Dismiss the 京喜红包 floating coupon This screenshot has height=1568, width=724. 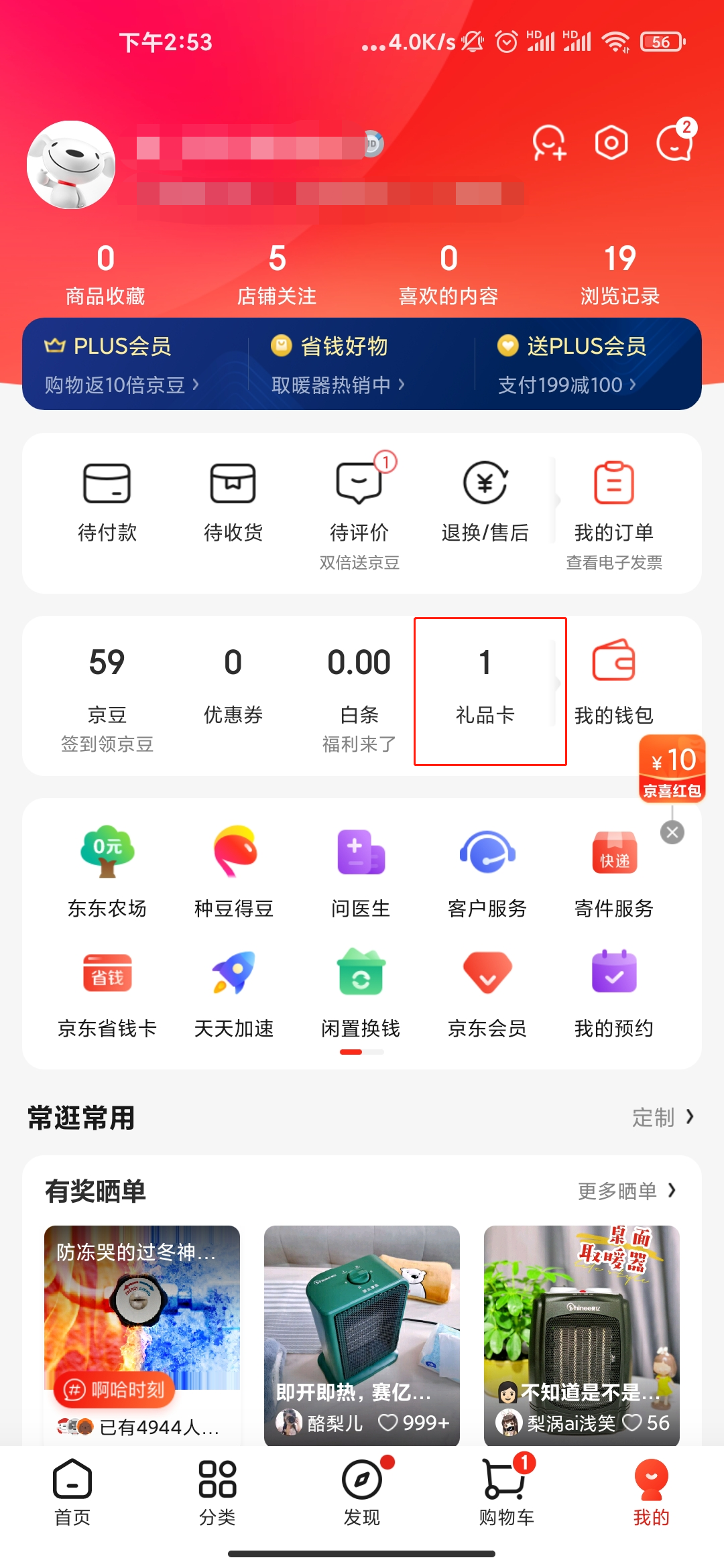(672, 832)
